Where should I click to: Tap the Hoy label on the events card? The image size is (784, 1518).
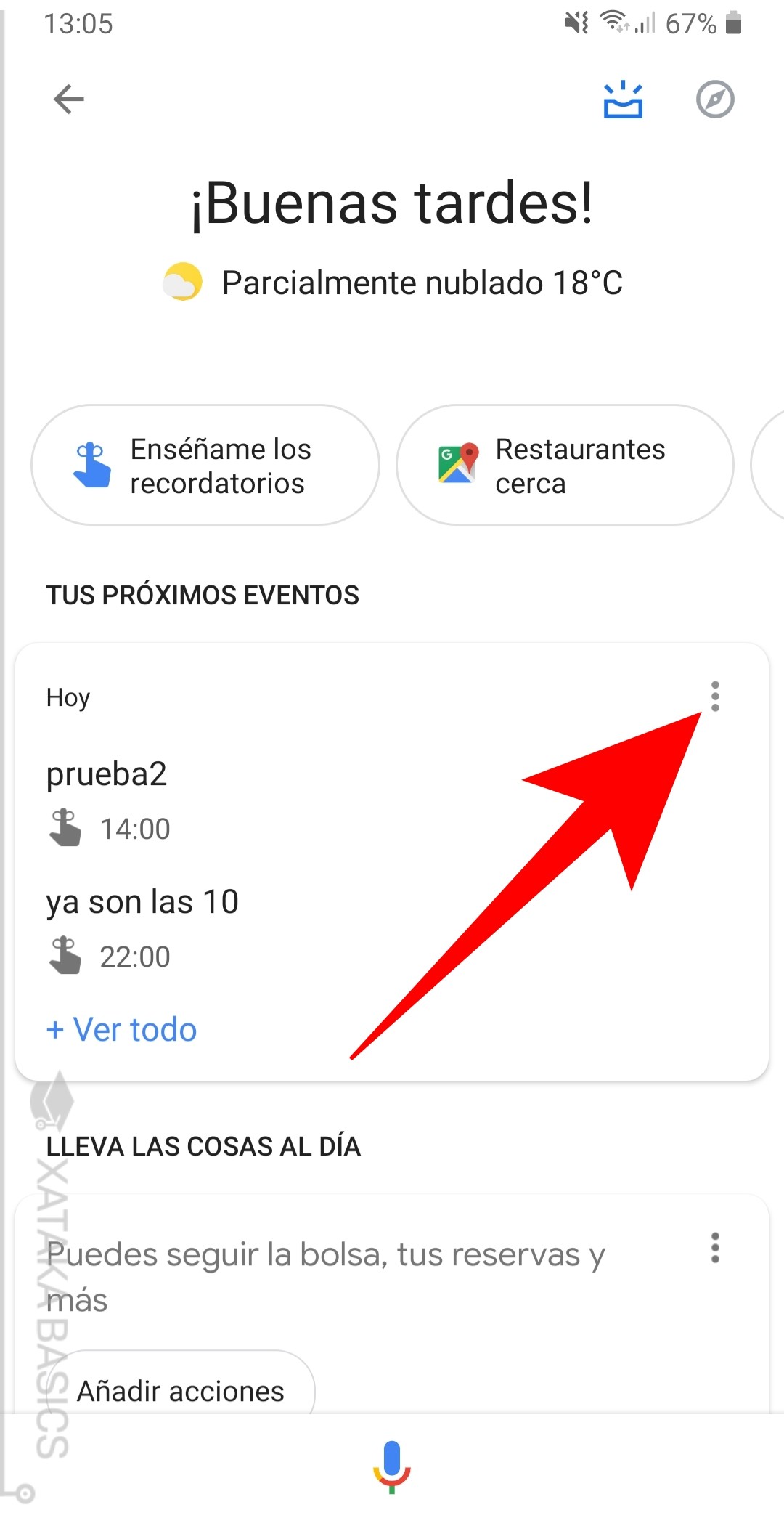[x=68, y=699]
